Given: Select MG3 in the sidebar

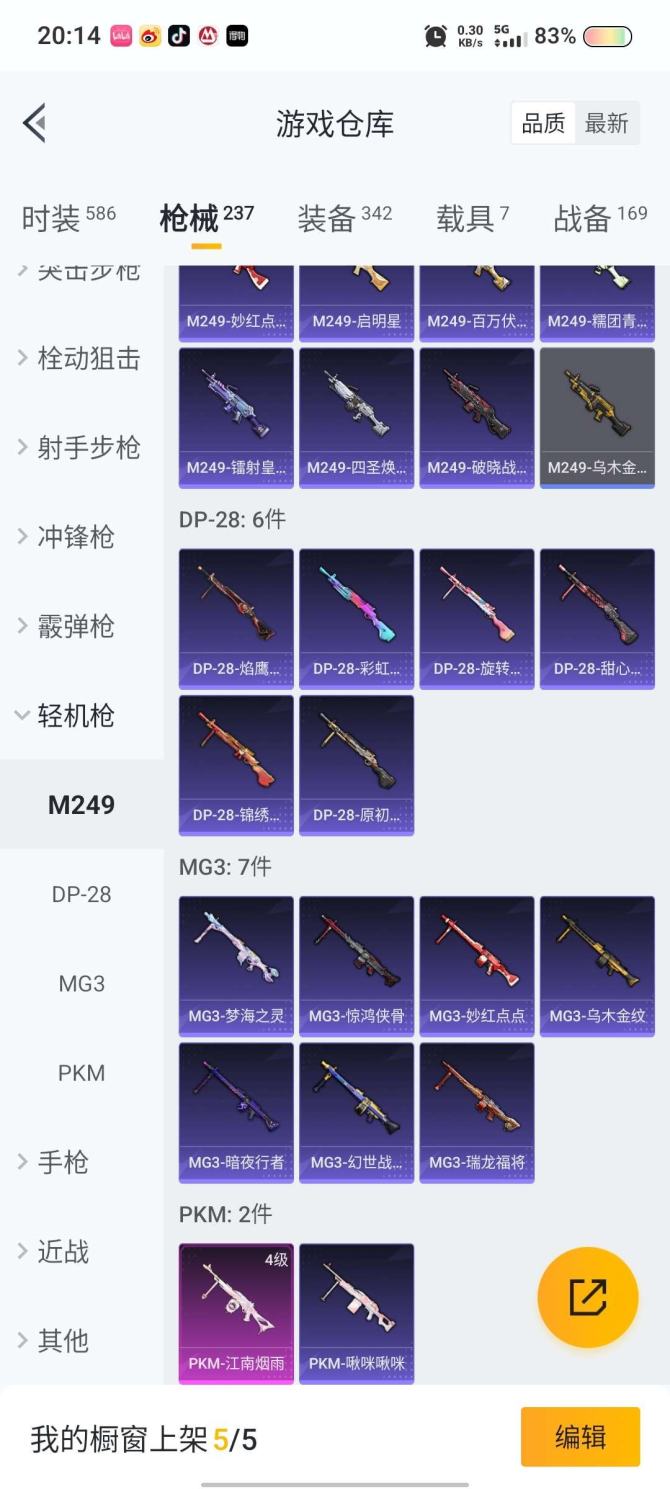Looking at the screenshot, I should click(x=81, y=984).
